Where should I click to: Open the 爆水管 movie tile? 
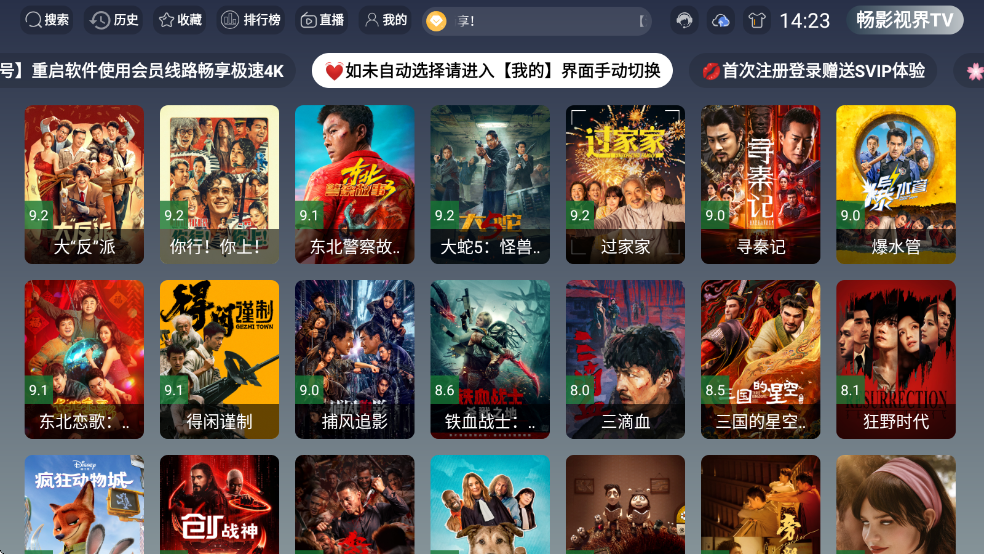[x=895, y=184]
